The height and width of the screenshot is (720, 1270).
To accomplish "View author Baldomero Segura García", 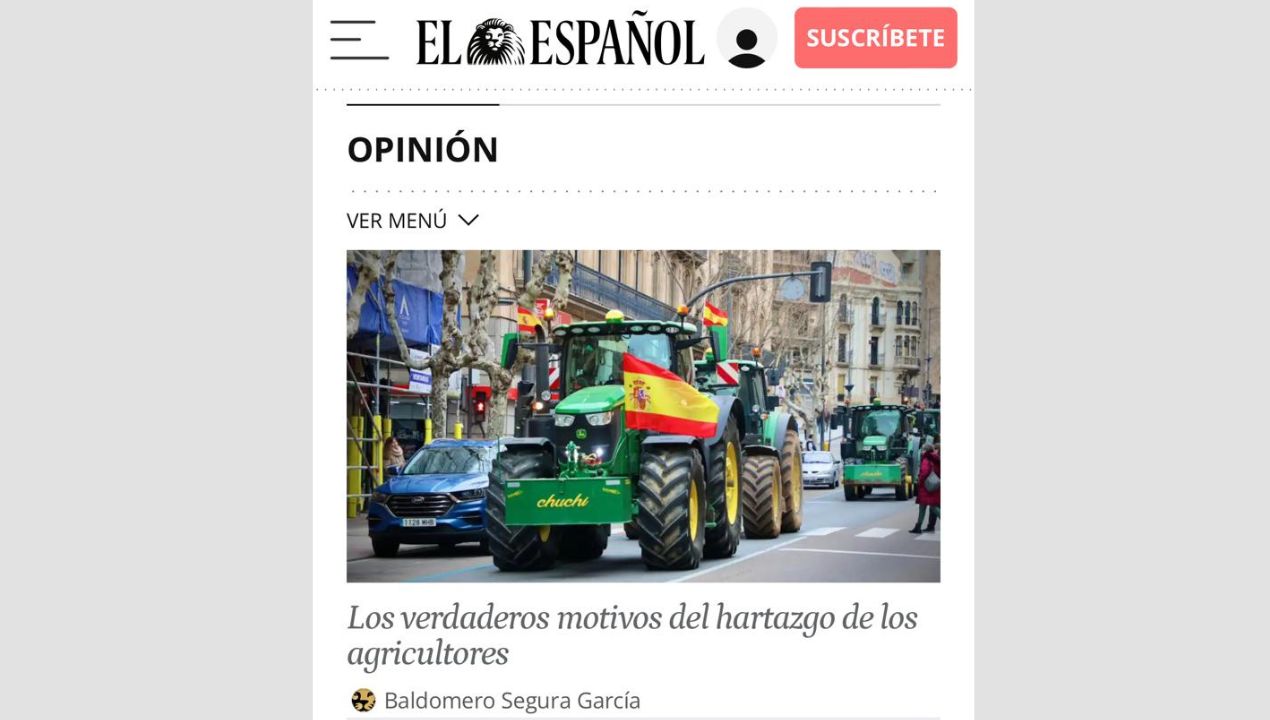I will point(510,700).
